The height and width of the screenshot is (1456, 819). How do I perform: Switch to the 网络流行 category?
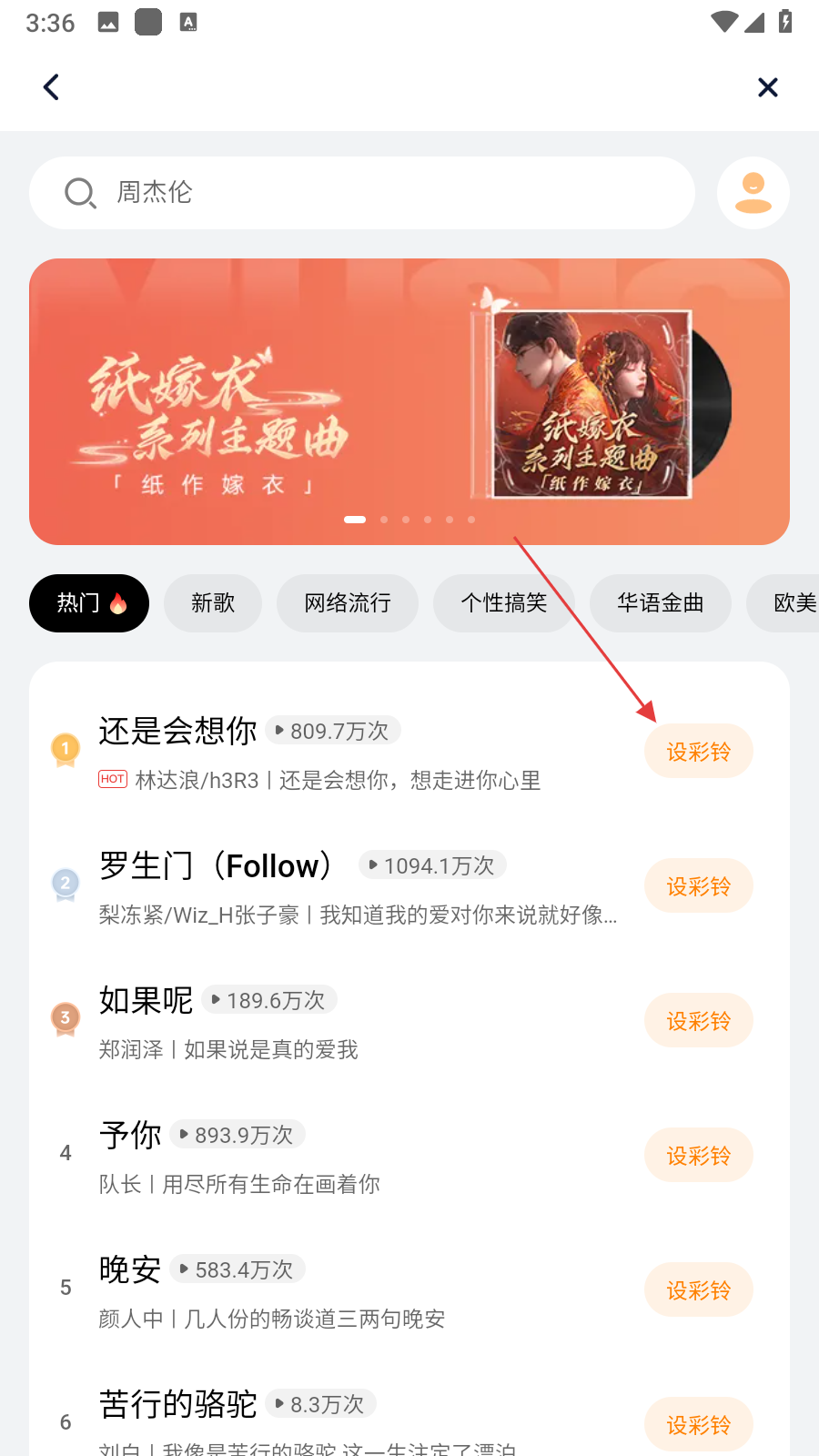point(348,603)
